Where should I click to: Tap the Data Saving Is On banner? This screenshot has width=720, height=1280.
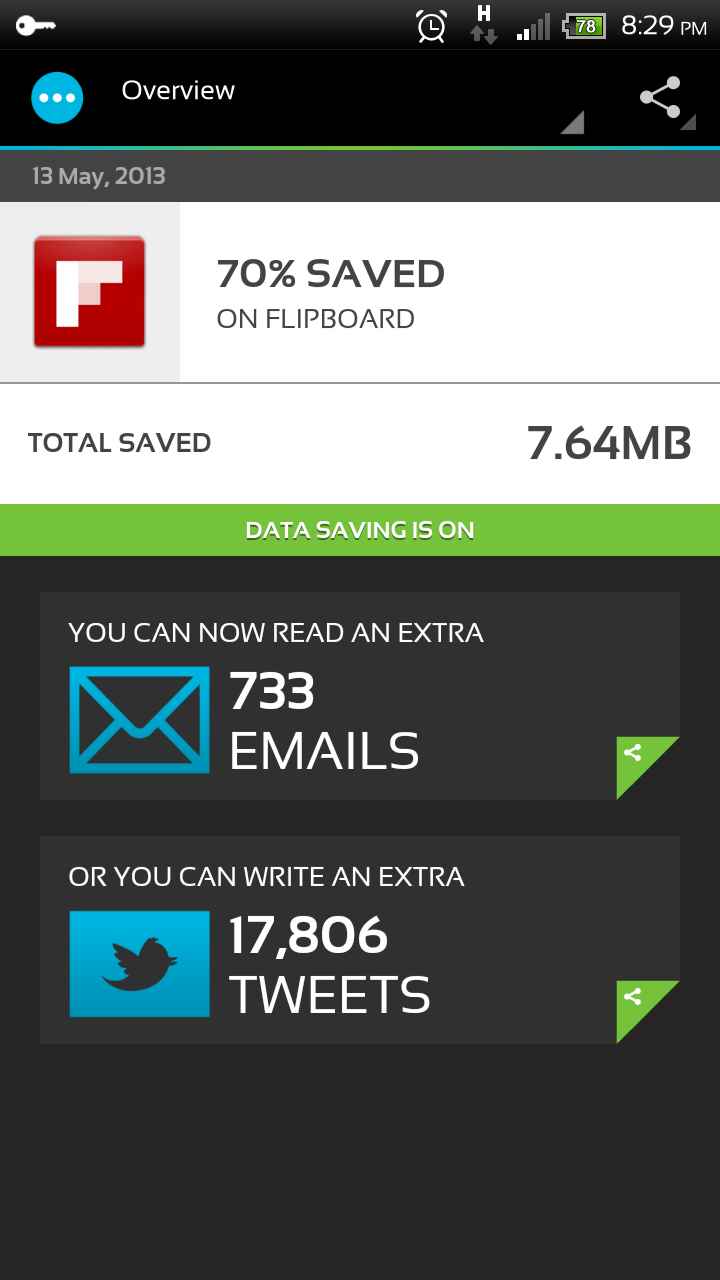pyautogui.click(x=360, y=530)
